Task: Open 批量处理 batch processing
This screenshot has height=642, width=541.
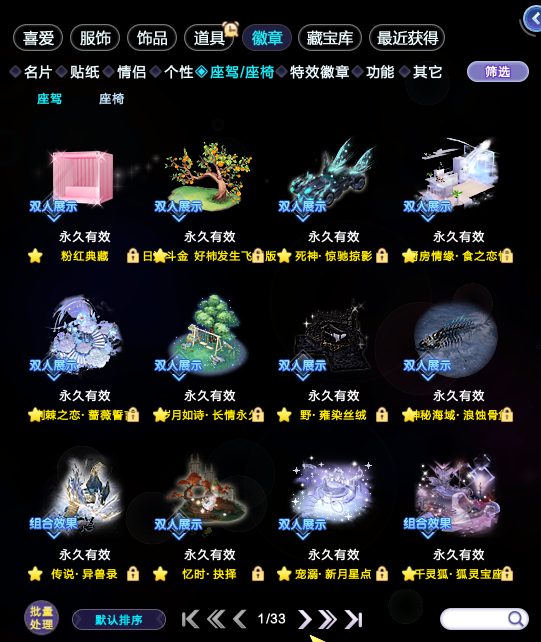Action: click(x=41, y=618)
